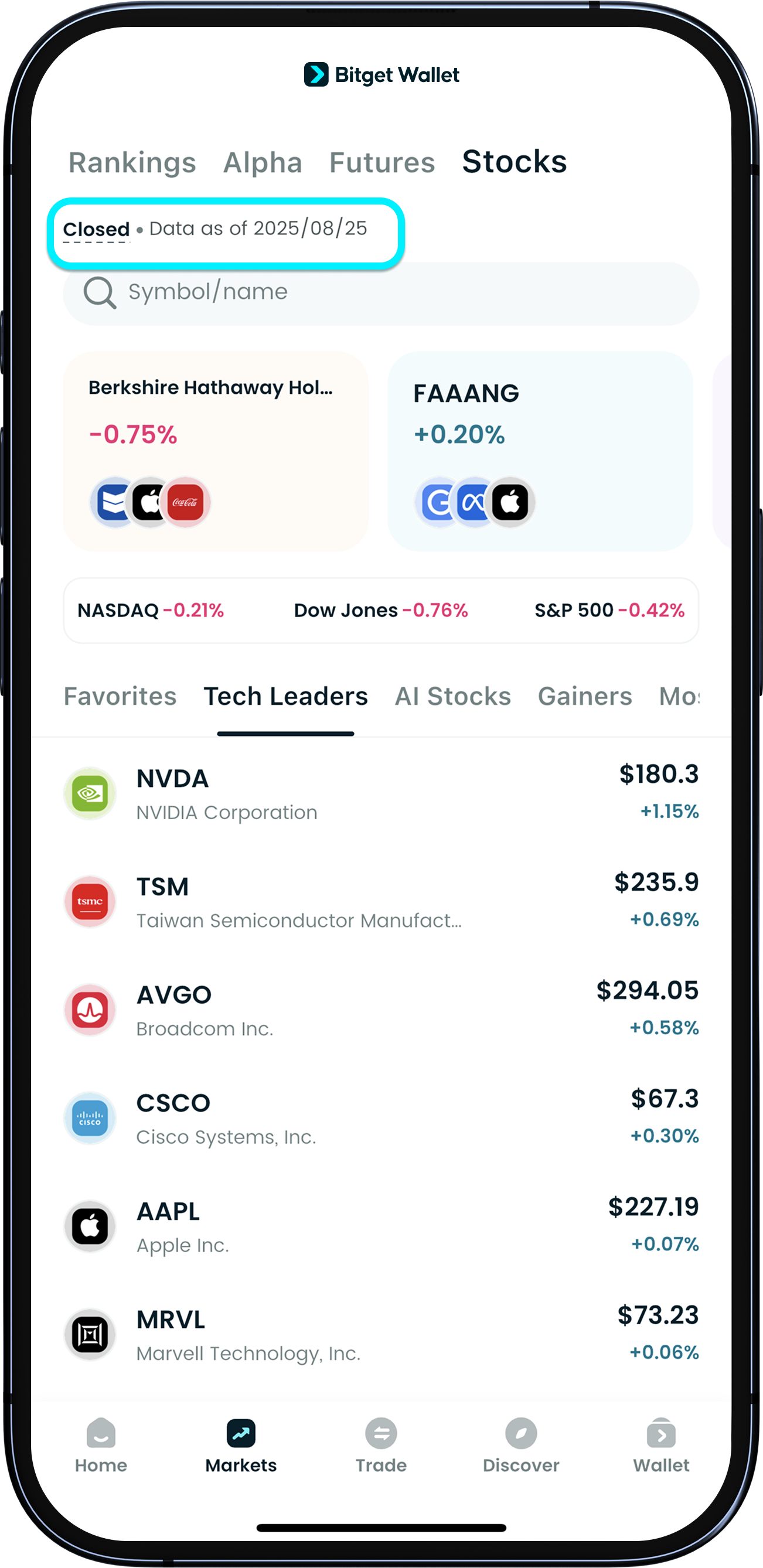This screenshot has height=1568, width=763.
Task: Open the Wallet tab
Action: pyautogui.click(x=660, y=1446)
